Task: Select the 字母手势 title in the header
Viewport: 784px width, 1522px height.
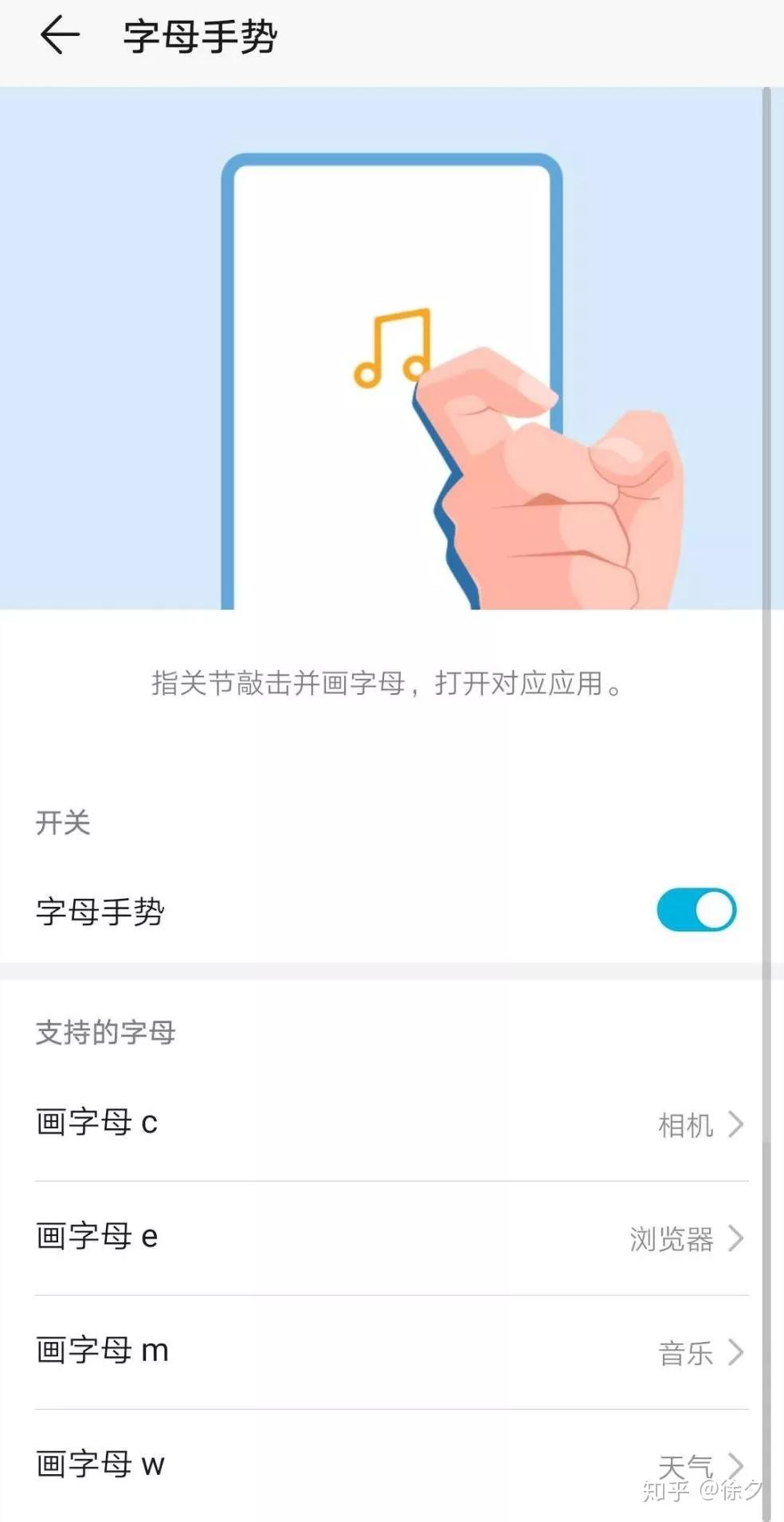Action: [196, 36]
